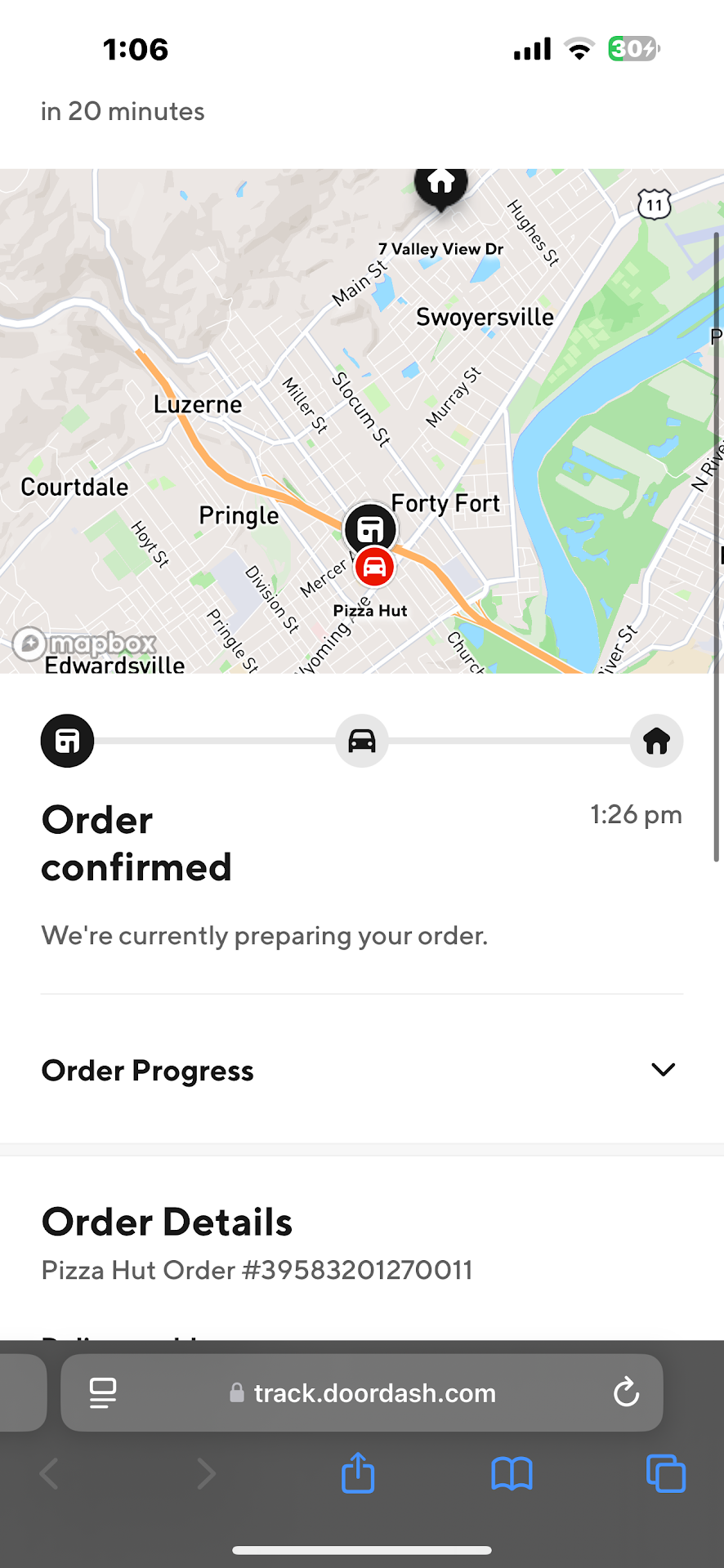Expand the Order Progress section

coord(663,1070)
